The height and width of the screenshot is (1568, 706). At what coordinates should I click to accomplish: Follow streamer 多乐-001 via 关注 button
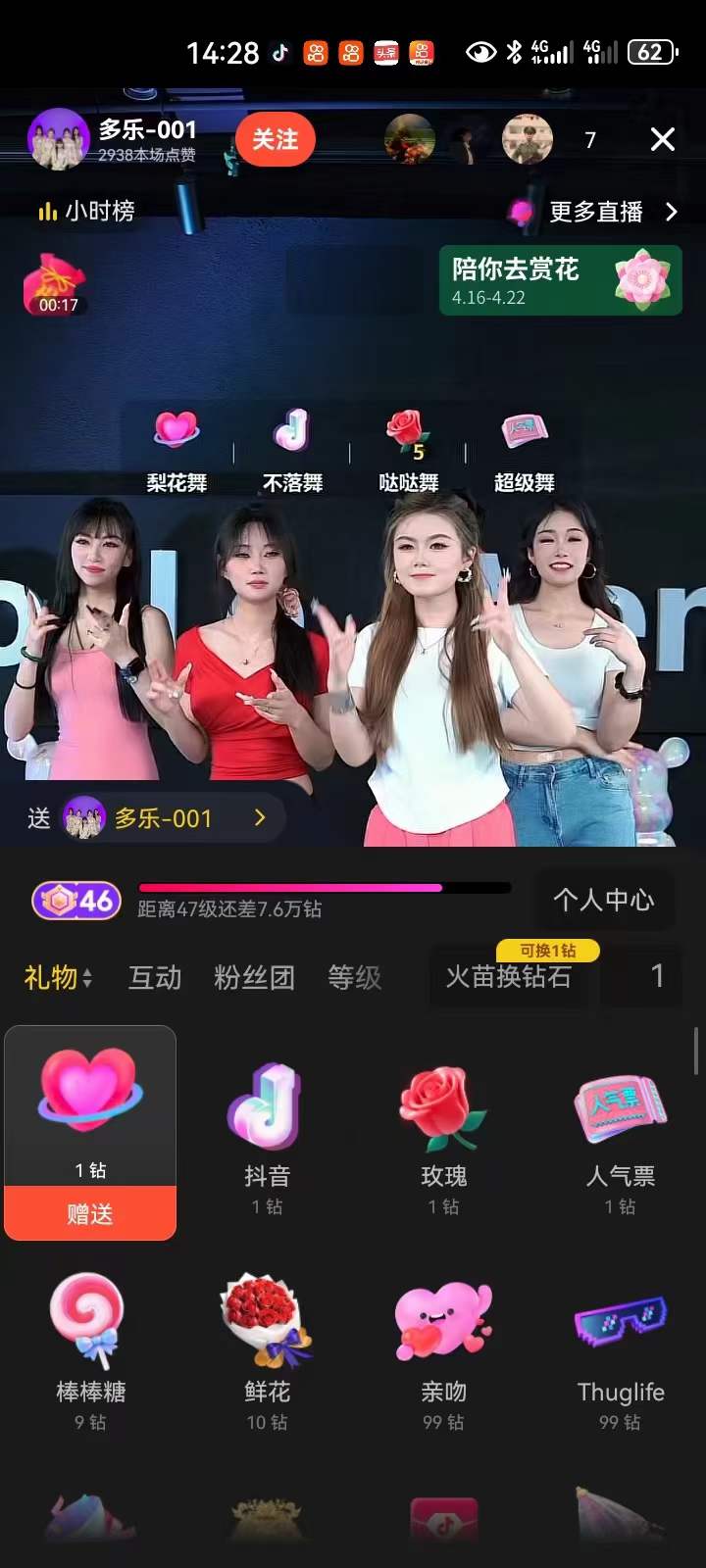pyautogui.click(x=275, y=140)
